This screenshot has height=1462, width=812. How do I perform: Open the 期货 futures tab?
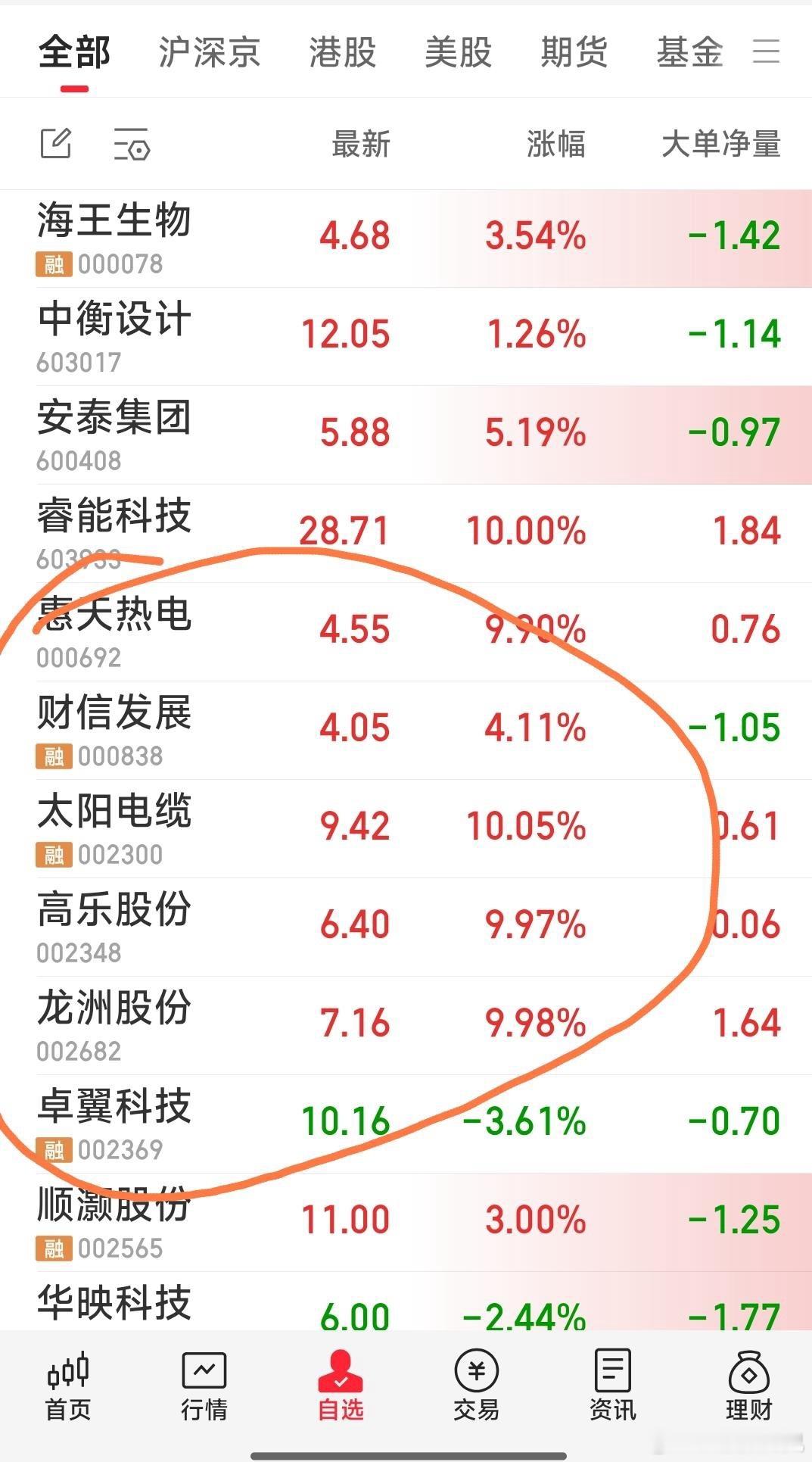point(574,51)
